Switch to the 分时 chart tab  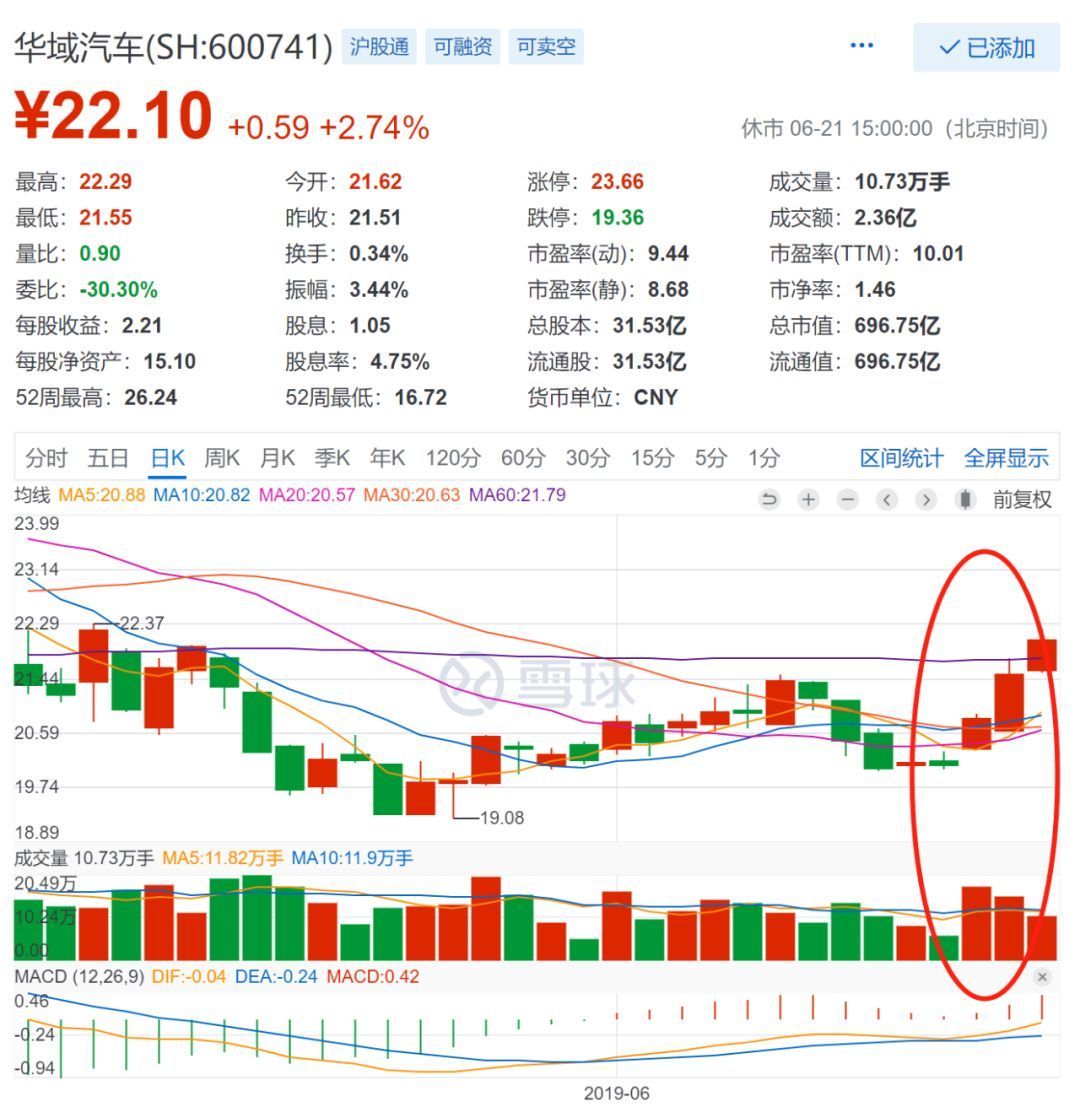[x=46, y=459]
